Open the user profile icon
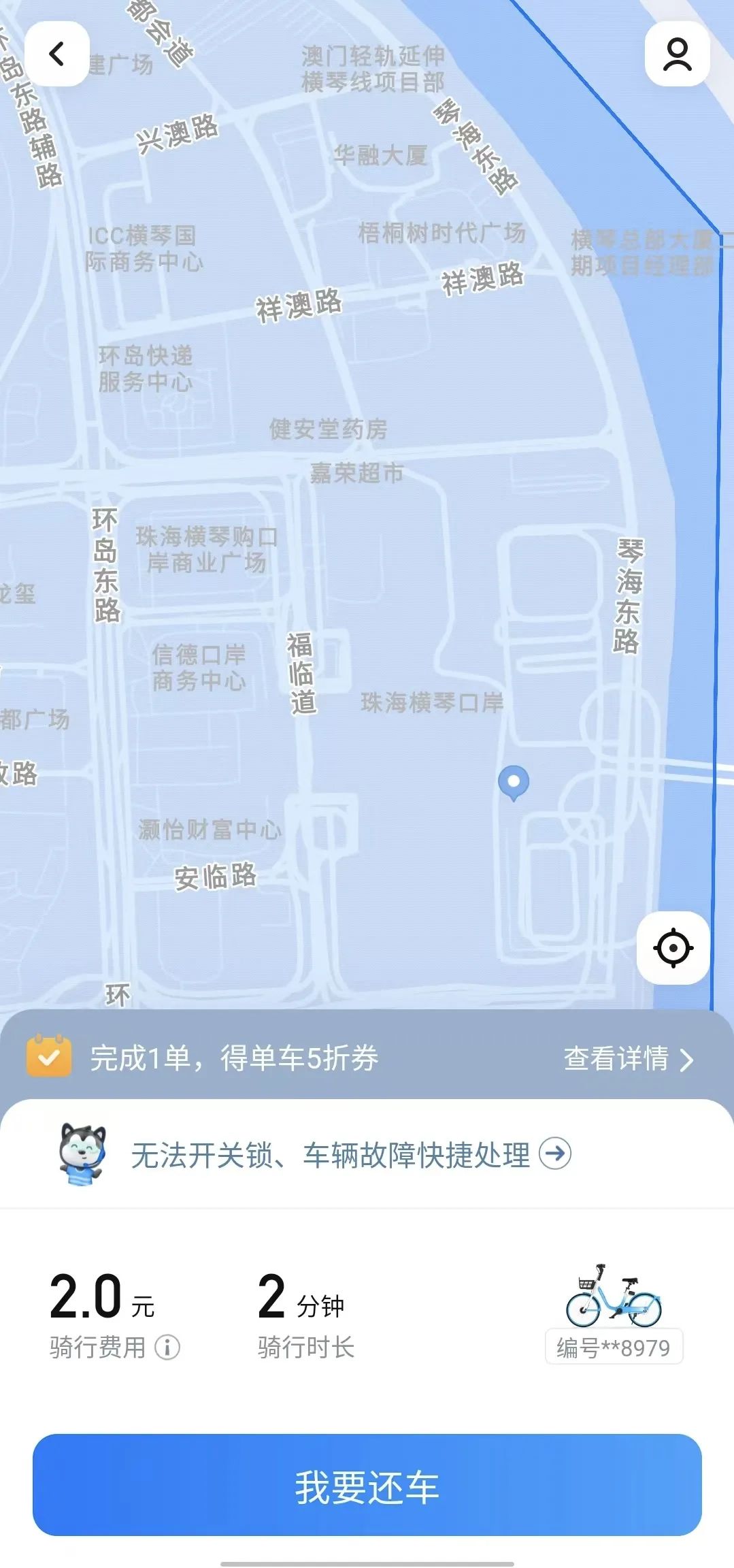734x1568 pixels. coord(676,52)
